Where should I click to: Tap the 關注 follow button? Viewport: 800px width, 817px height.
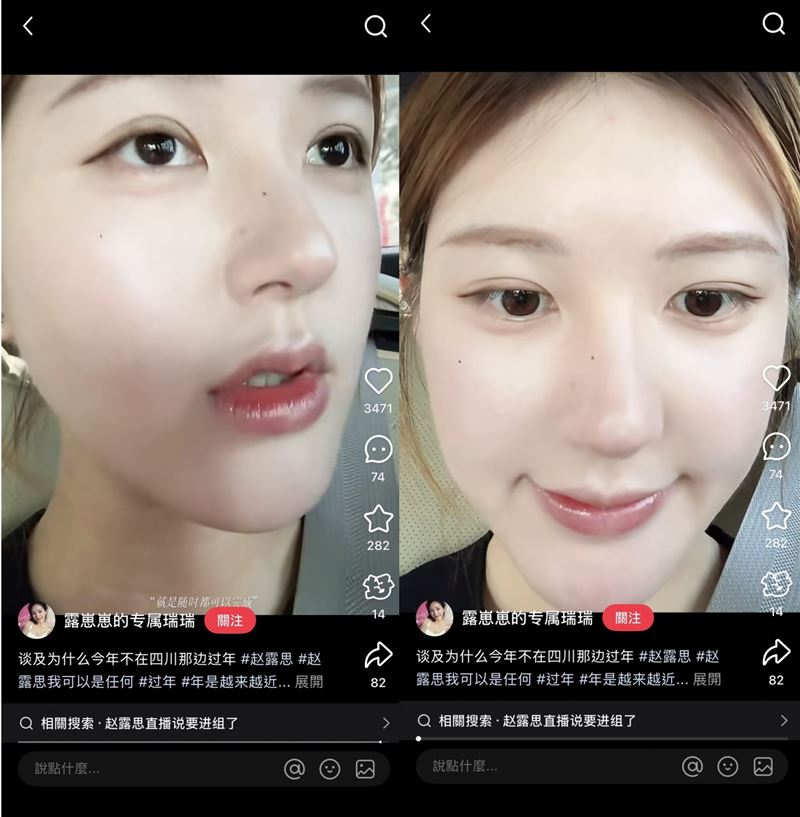tap(231, 620)
